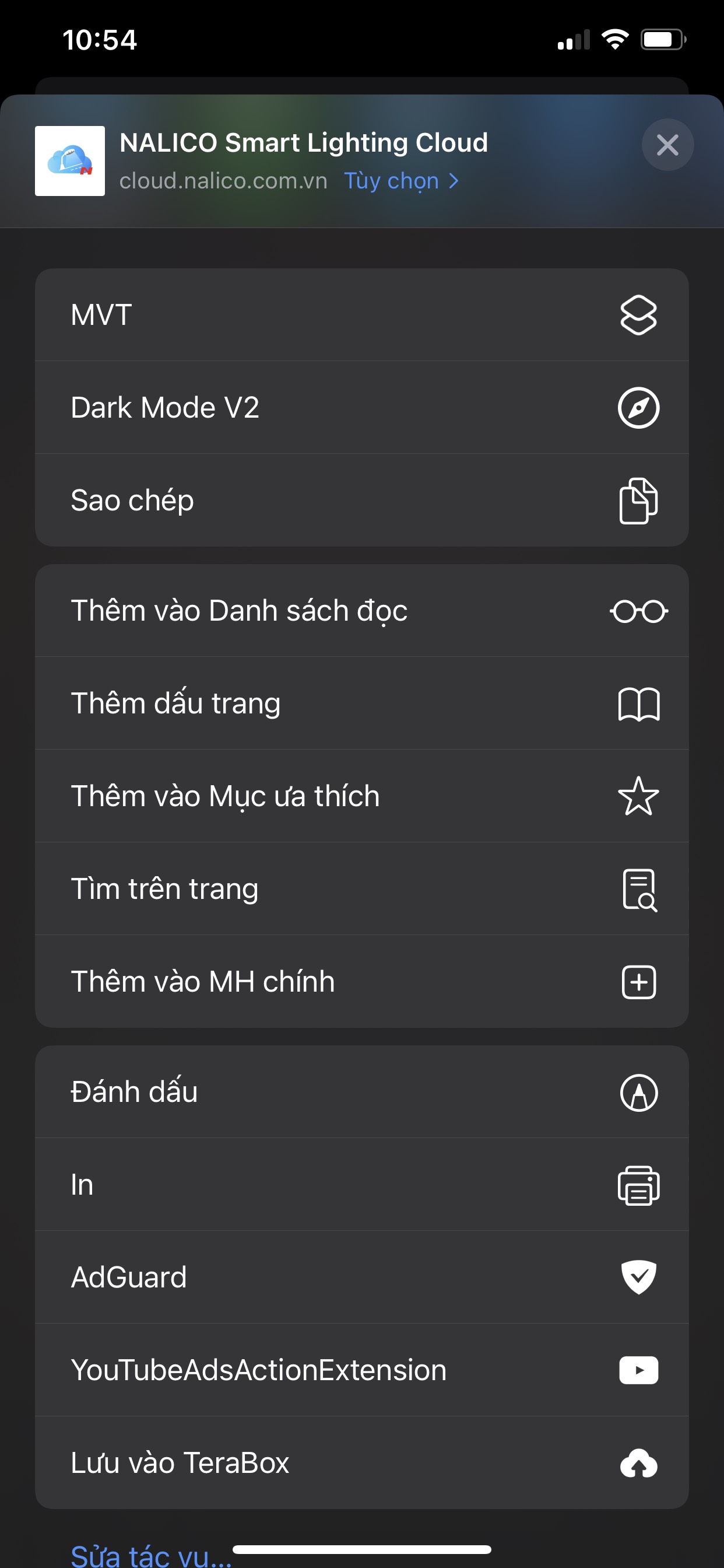Open the AdGuard action

pyautogui.click(x=361, y=1277)
